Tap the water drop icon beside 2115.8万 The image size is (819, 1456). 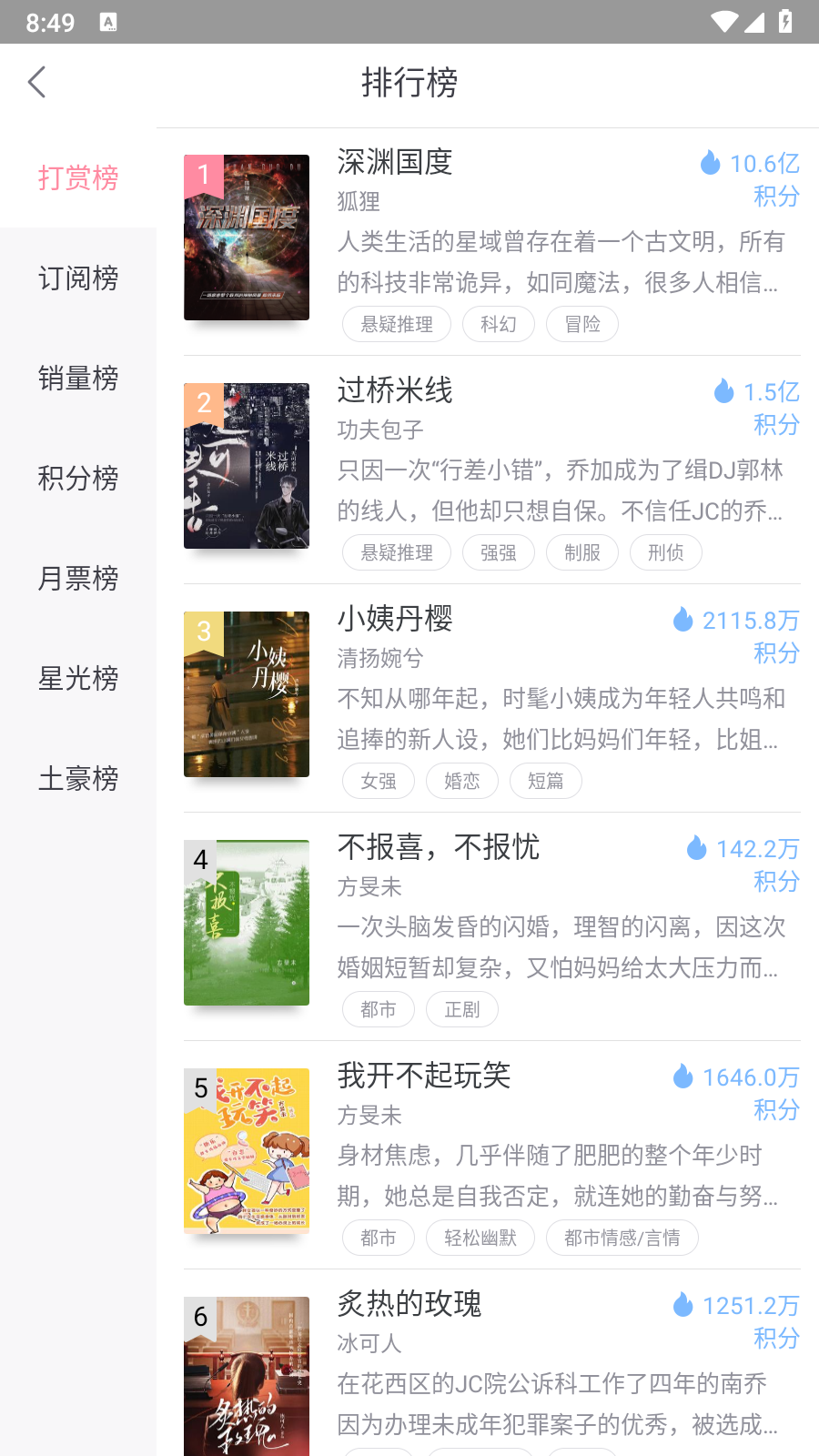(682, 620)
